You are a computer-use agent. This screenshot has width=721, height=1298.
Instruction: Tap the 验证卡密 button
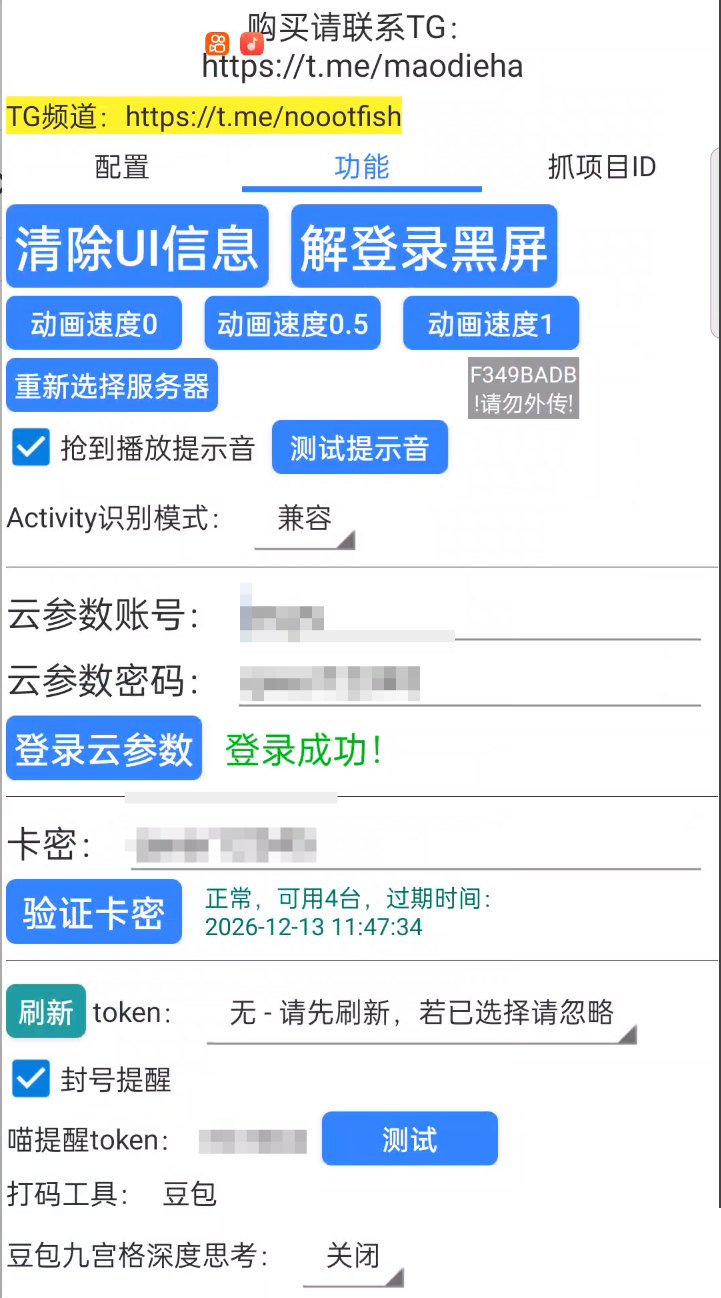pyautogui.click(x=94, y=912)
